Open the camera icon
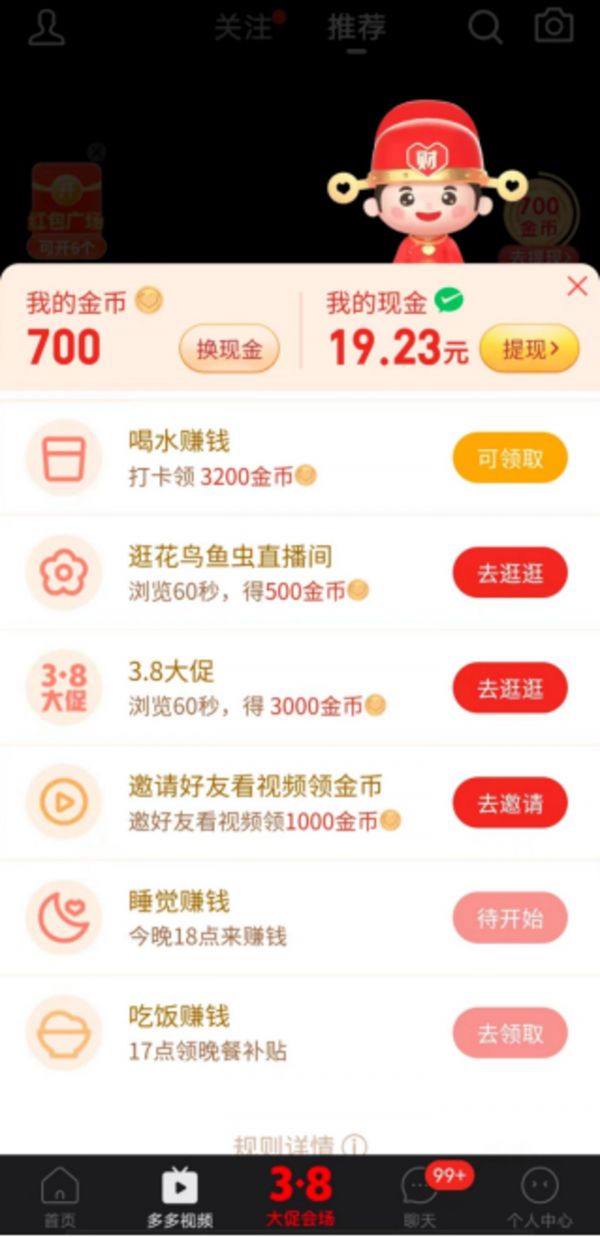 553,25
